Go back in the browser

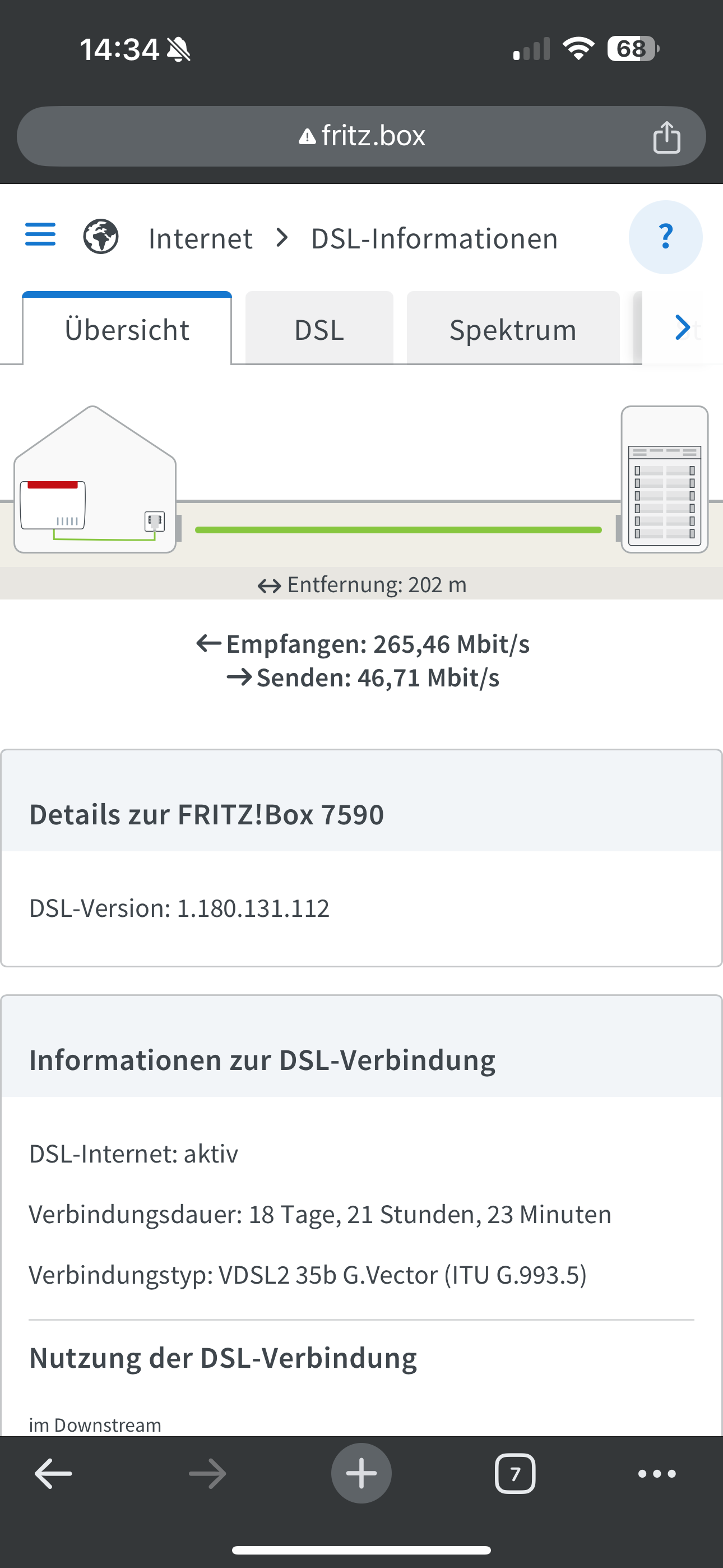(54, 1474)
